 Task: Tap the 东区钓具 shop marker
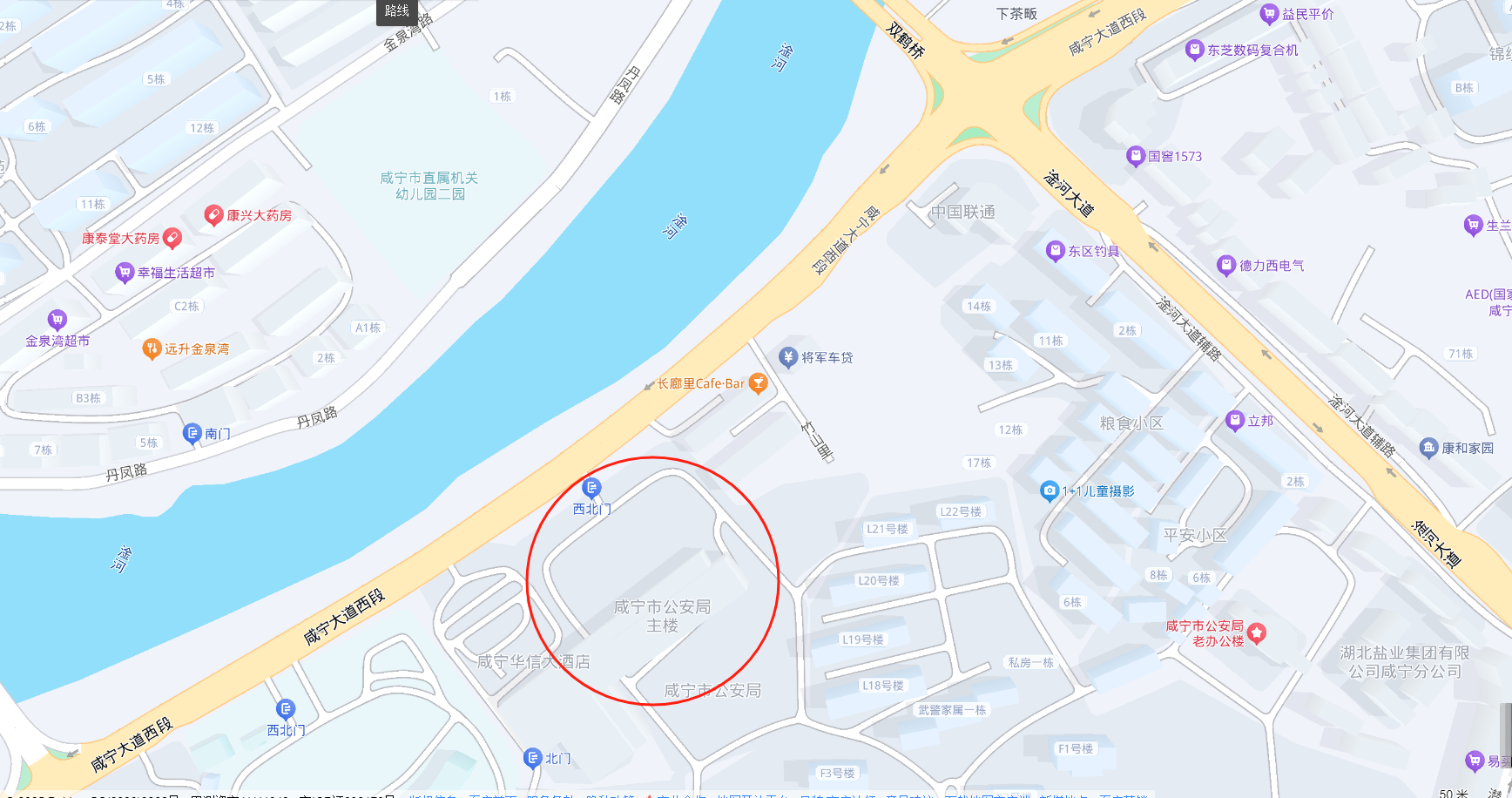click(1056, 251)
